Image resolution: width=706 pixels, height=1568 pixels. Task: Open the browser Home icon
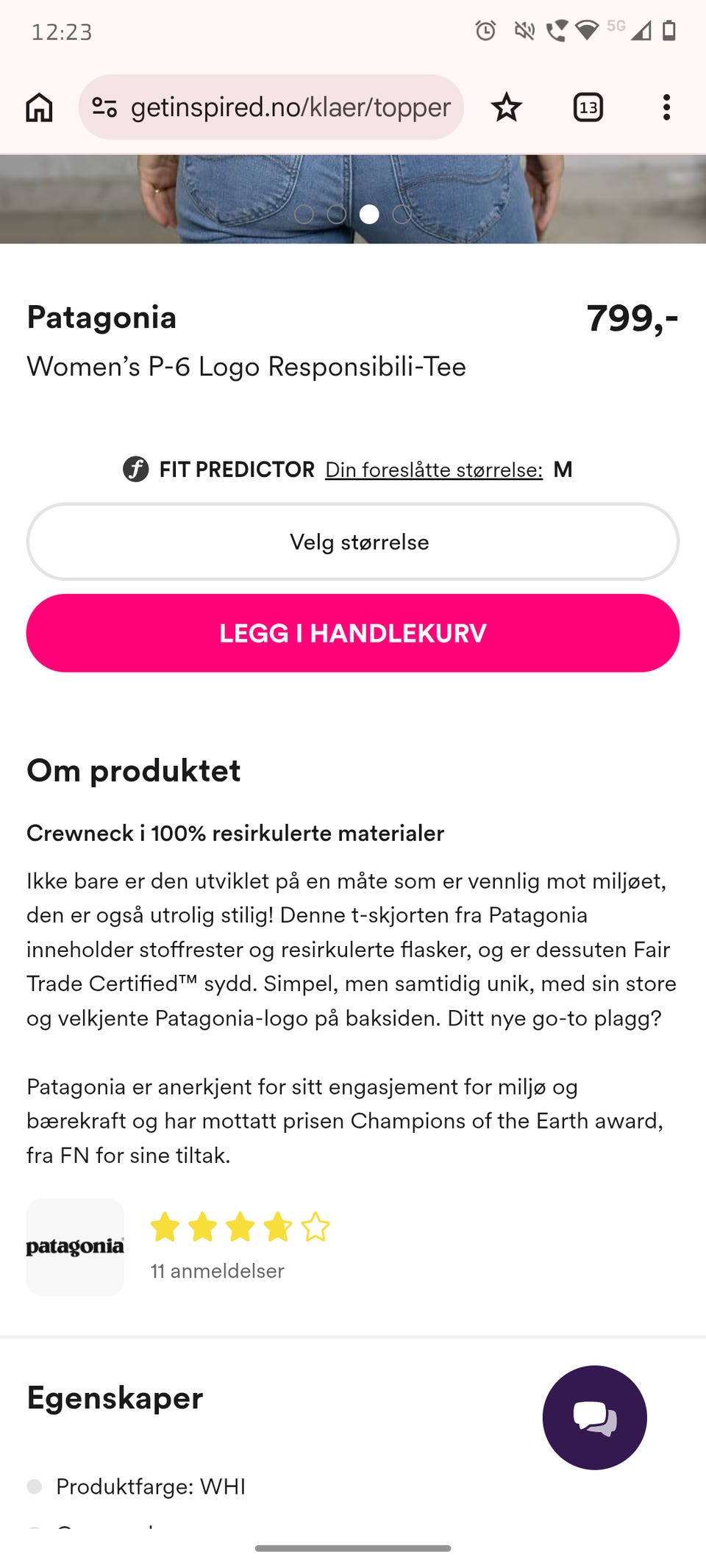40,107
